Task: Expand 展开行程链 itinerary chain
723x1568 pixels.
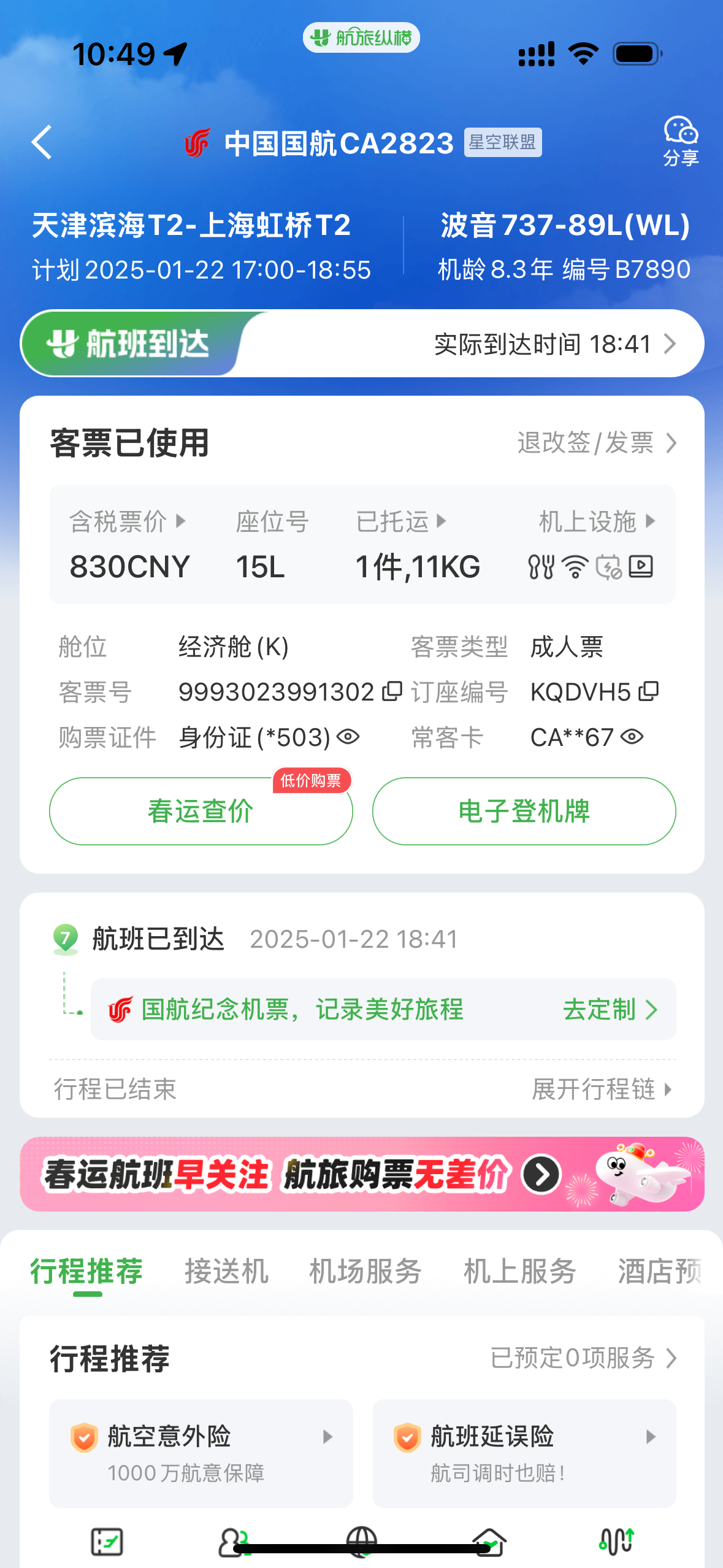Action: (x=602, y=1090)
